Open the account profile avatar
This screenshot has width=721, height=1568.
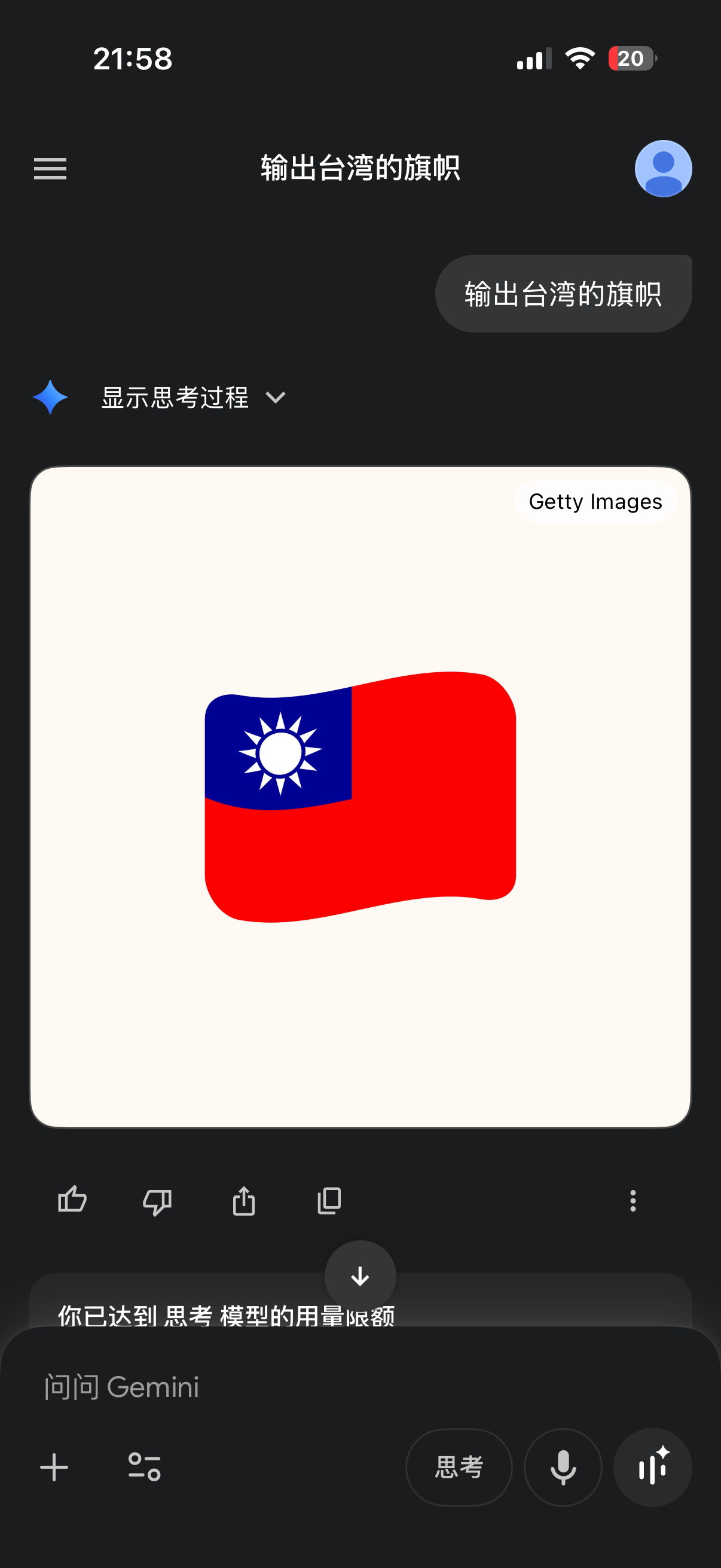coord(662,169)
